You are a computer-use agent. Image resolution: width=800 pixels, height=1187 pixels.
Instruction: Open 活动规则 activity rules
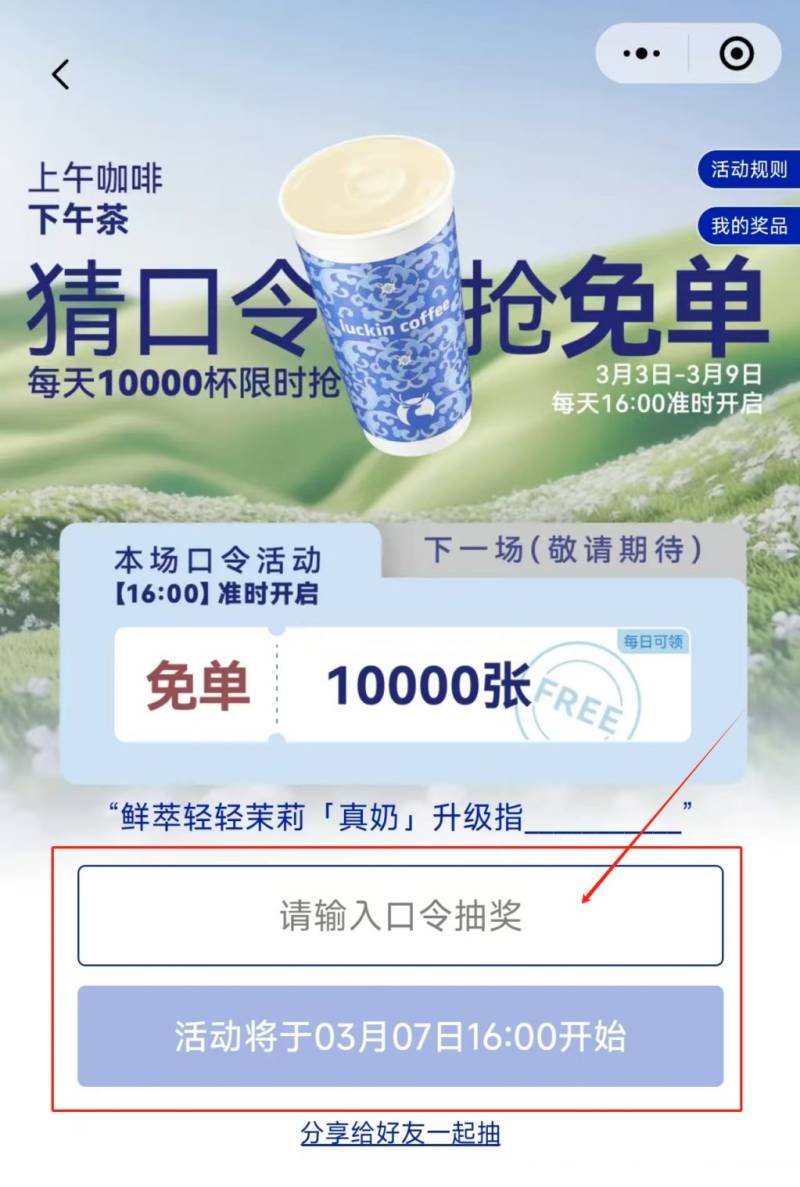pos(748,170)
